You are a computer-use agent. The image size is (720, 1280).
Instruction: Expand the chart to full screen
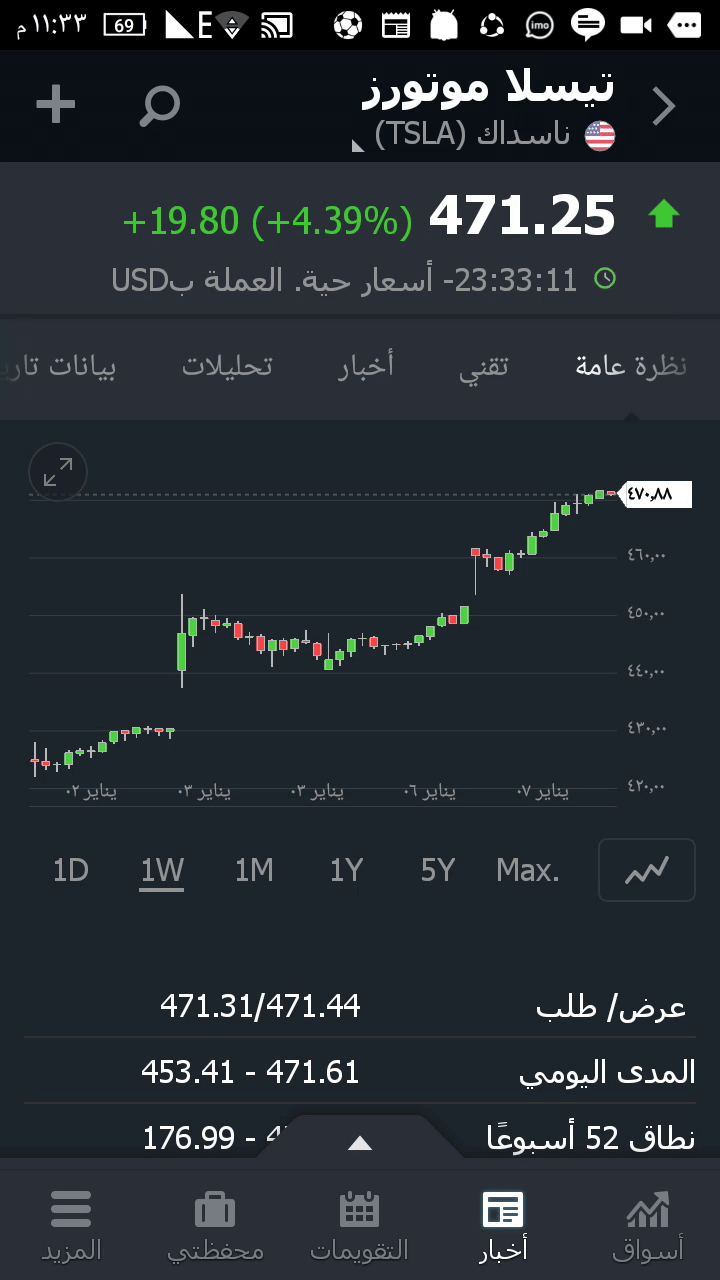(58, 472)
